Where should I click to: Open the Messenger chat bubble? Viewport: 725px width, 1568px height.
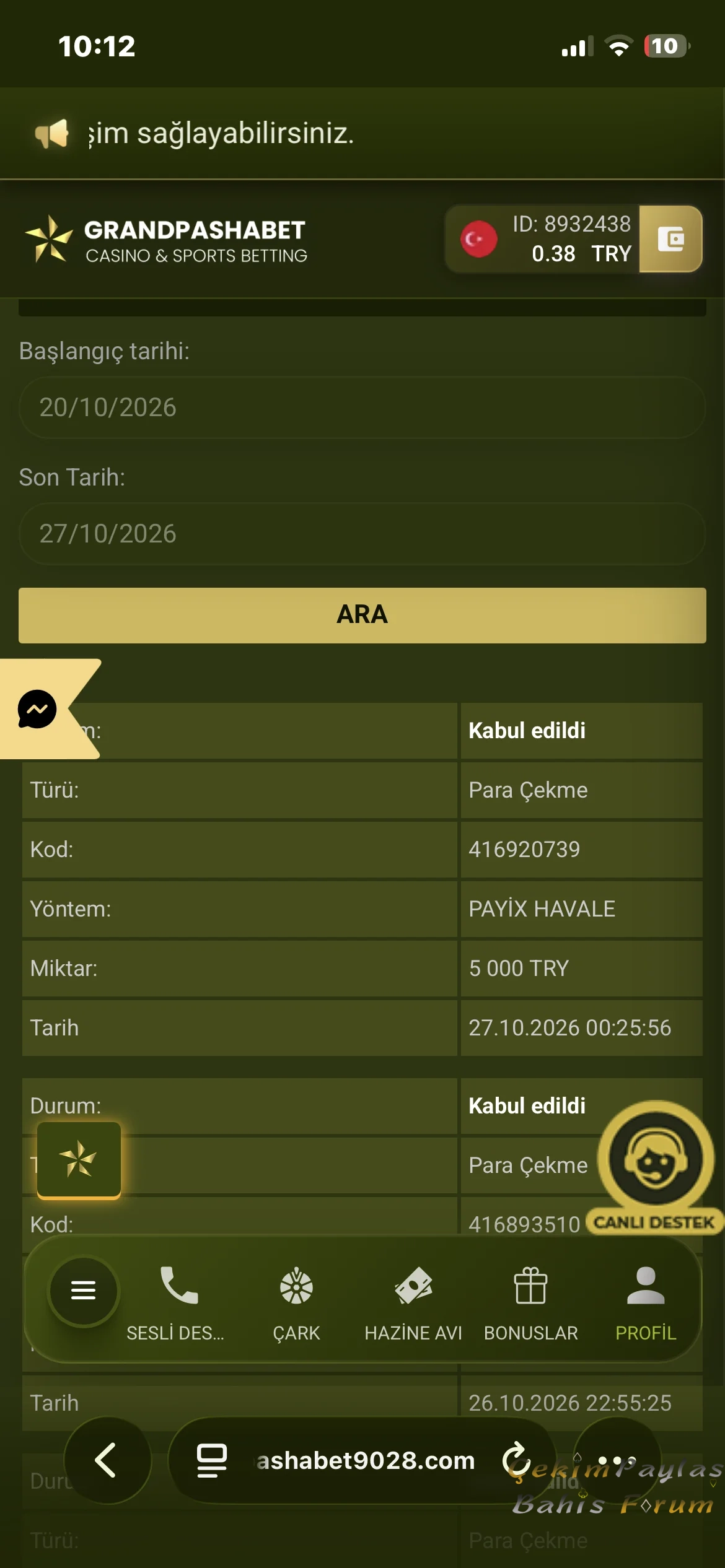click(37, 709)
